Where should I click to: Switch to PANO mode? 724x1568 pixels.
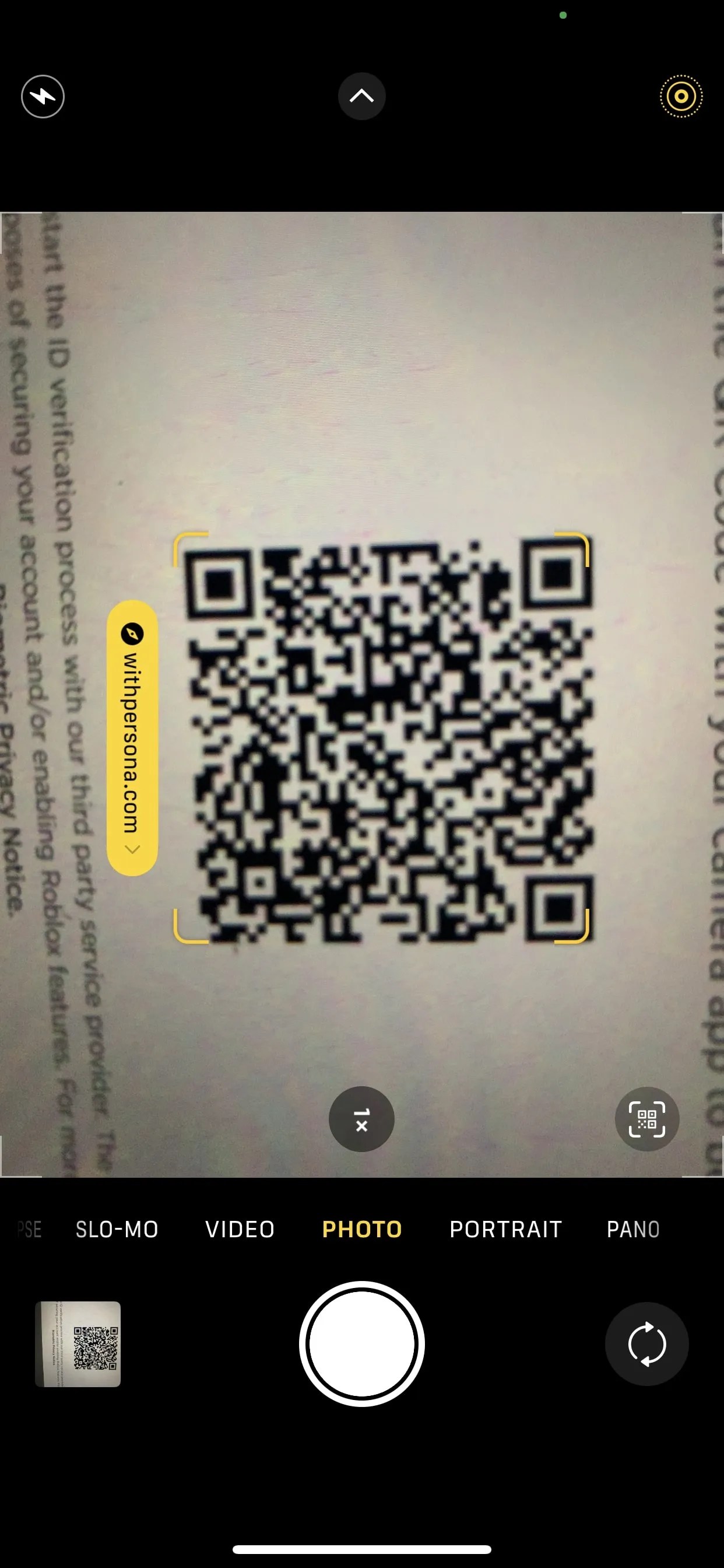(632, 1229)
